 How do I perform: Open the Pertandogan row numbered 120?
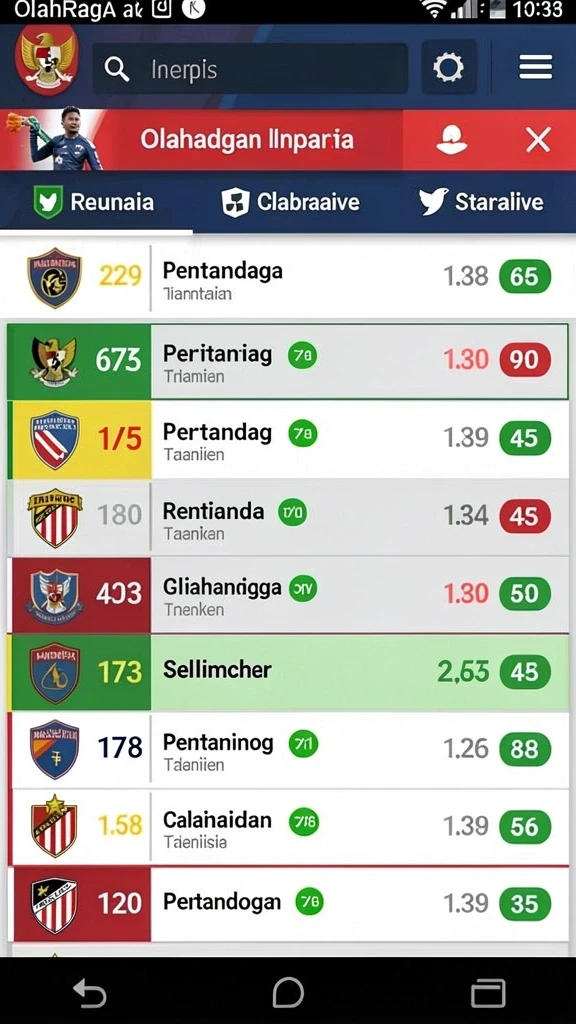coord(288,904)
